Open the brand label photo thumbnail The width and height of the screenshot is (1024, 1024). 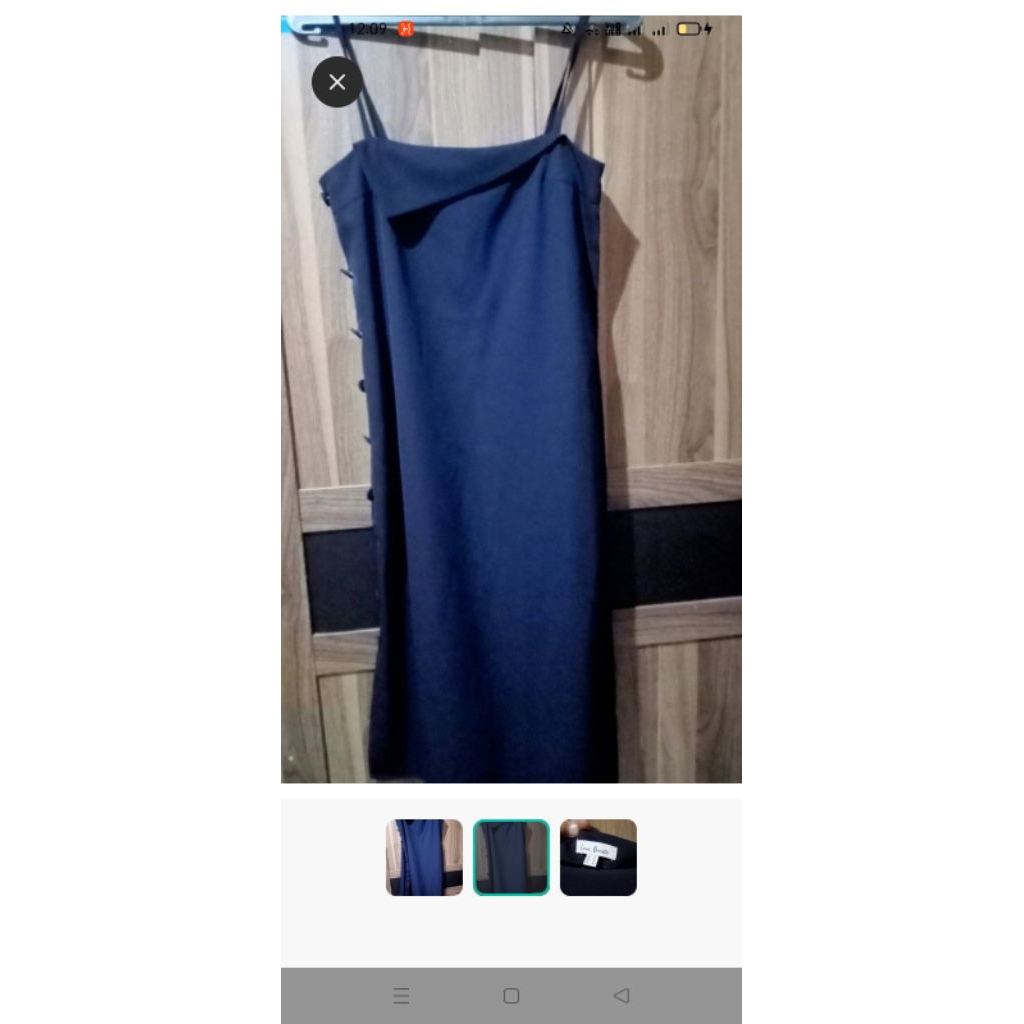(x=598, y=857)
